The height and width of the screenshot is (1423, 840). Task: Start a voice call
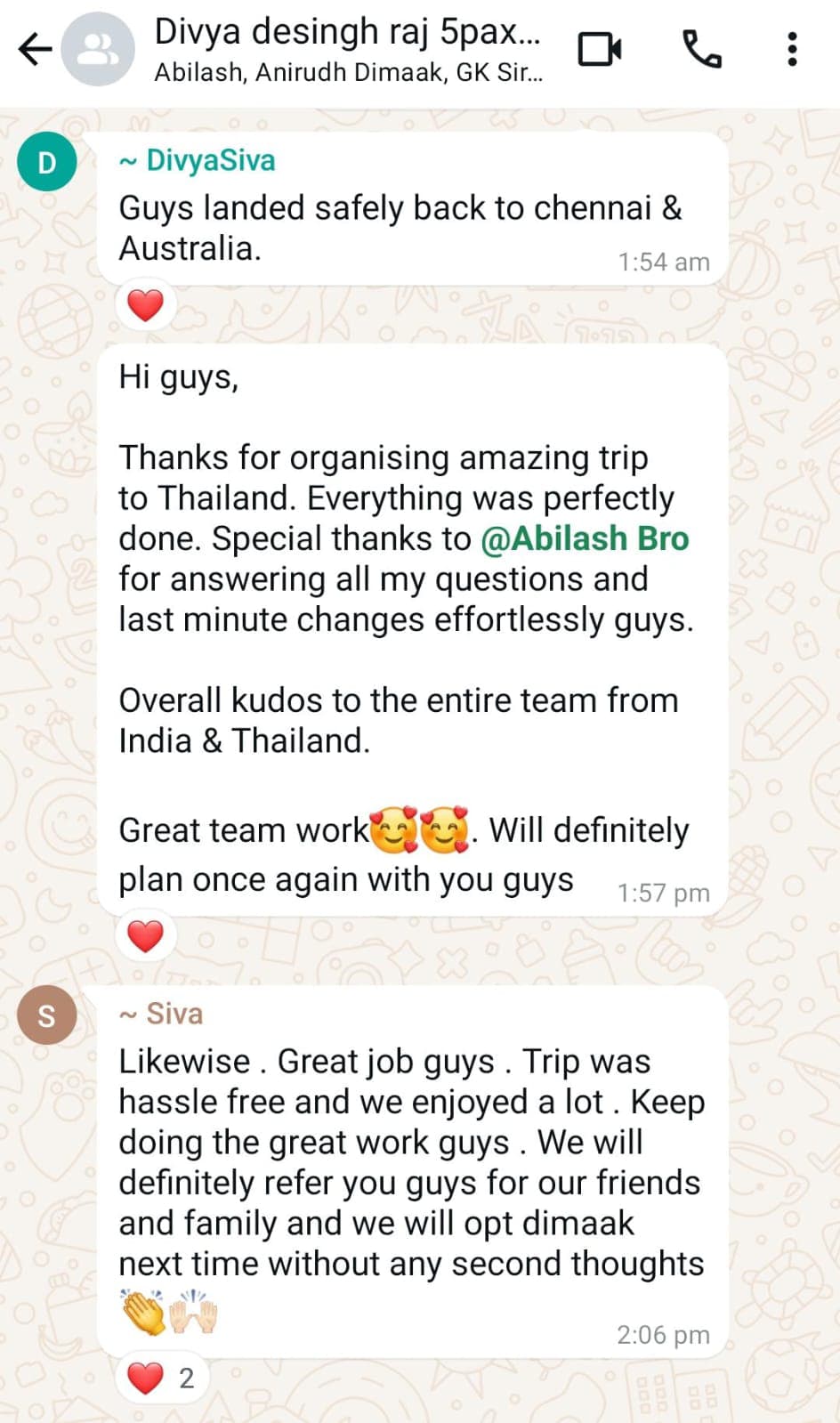(702, 49)
